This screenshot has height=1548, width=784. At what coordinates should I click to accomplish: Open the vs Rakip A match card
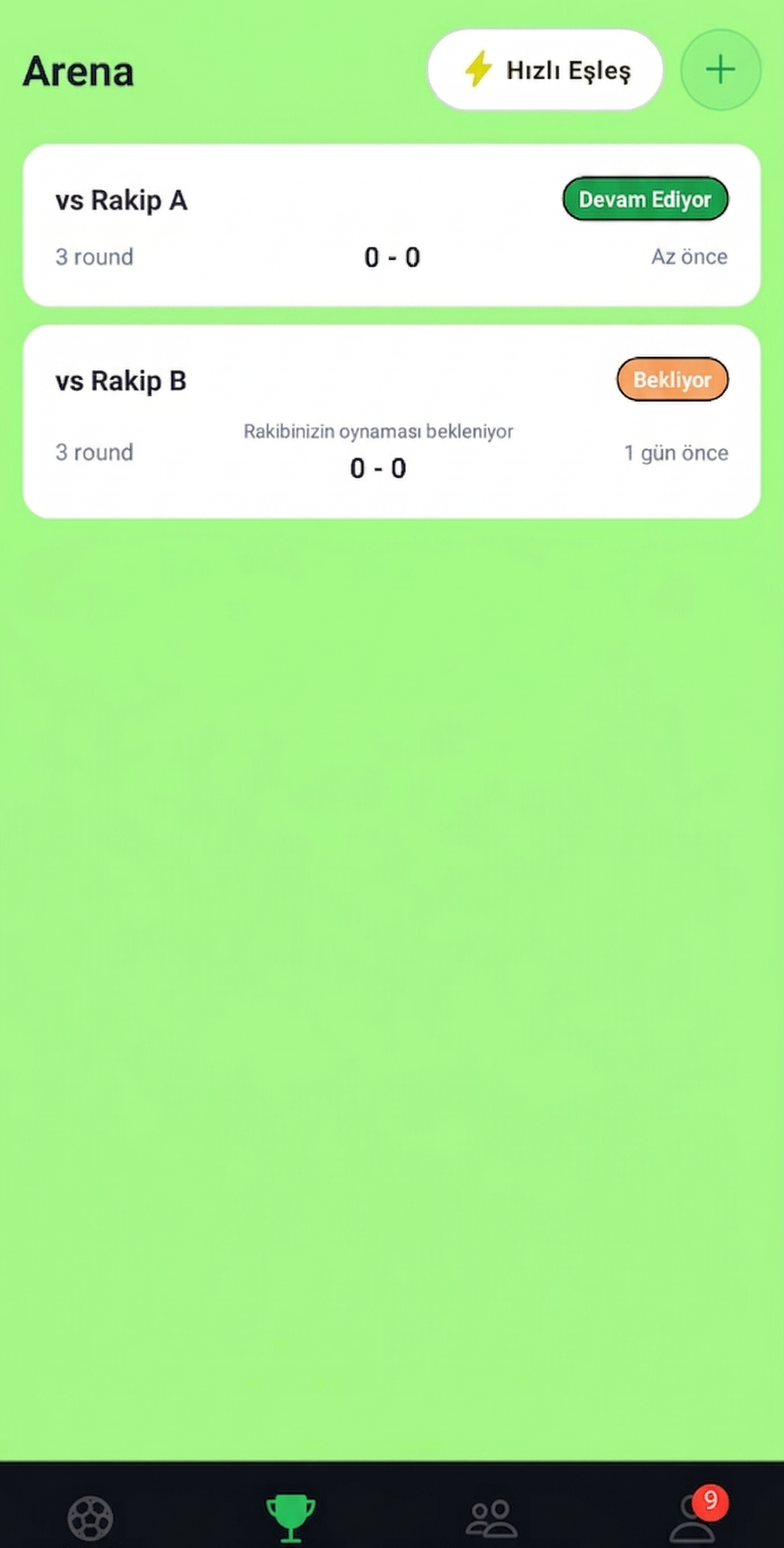[391, 225]
